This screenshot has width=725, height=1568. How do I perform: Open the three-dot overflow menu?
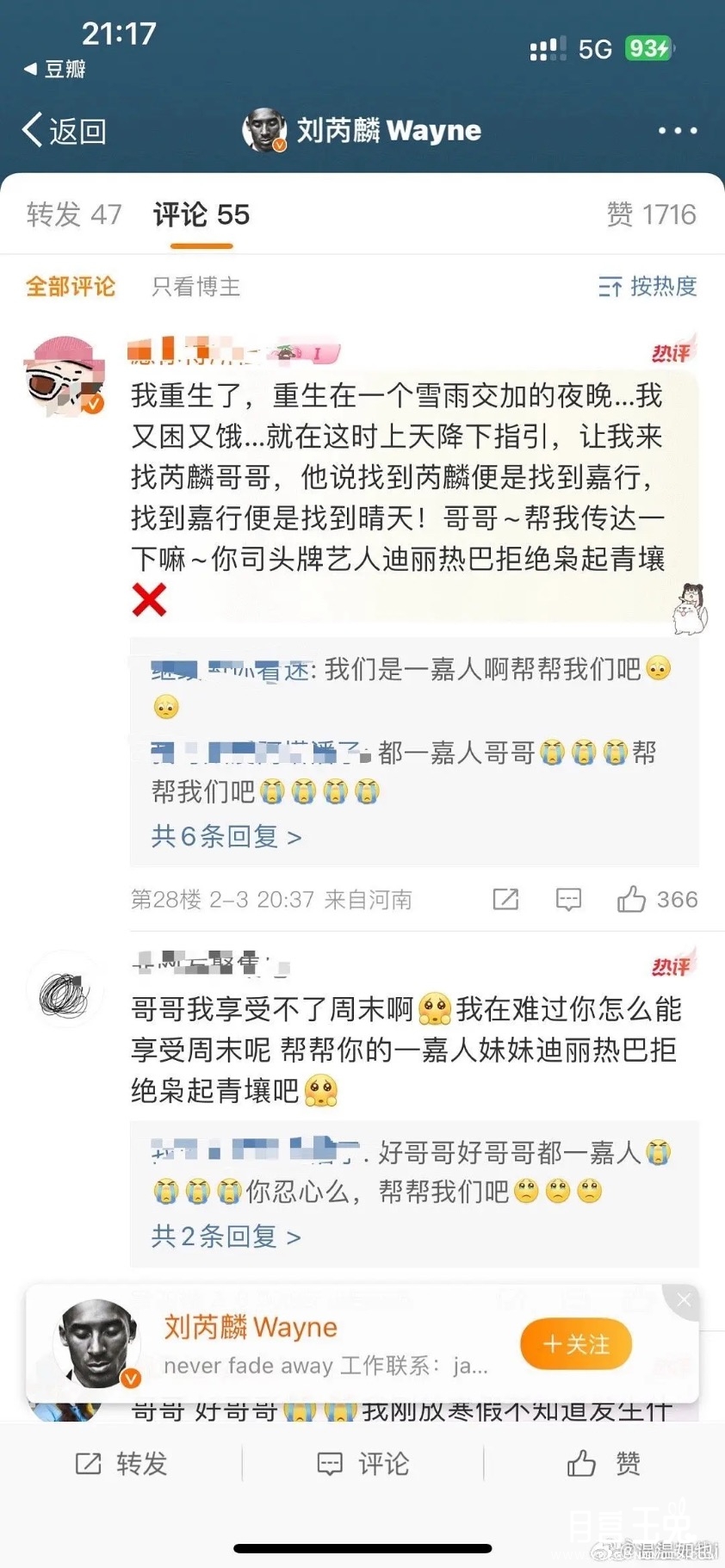(x=677, y=131)
